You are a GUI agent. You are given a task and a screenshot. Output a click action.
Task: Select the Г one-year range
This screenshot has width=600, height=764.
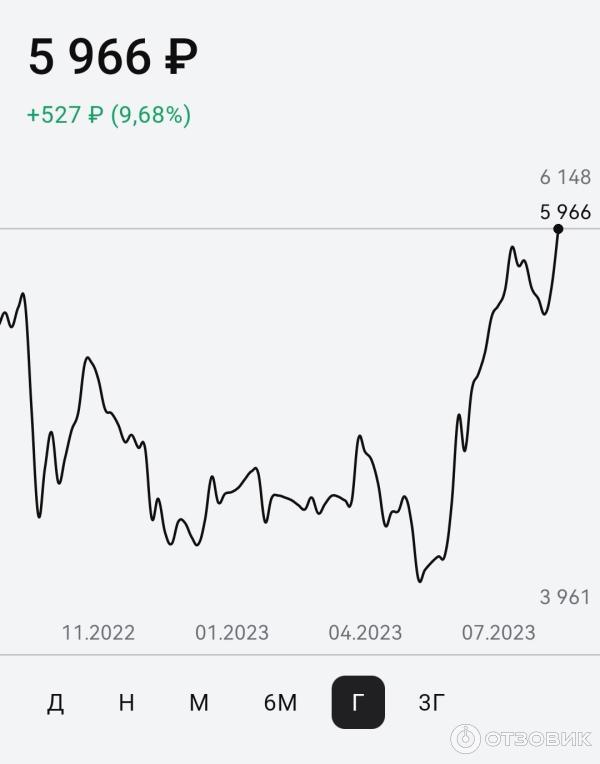pos(358,702)
